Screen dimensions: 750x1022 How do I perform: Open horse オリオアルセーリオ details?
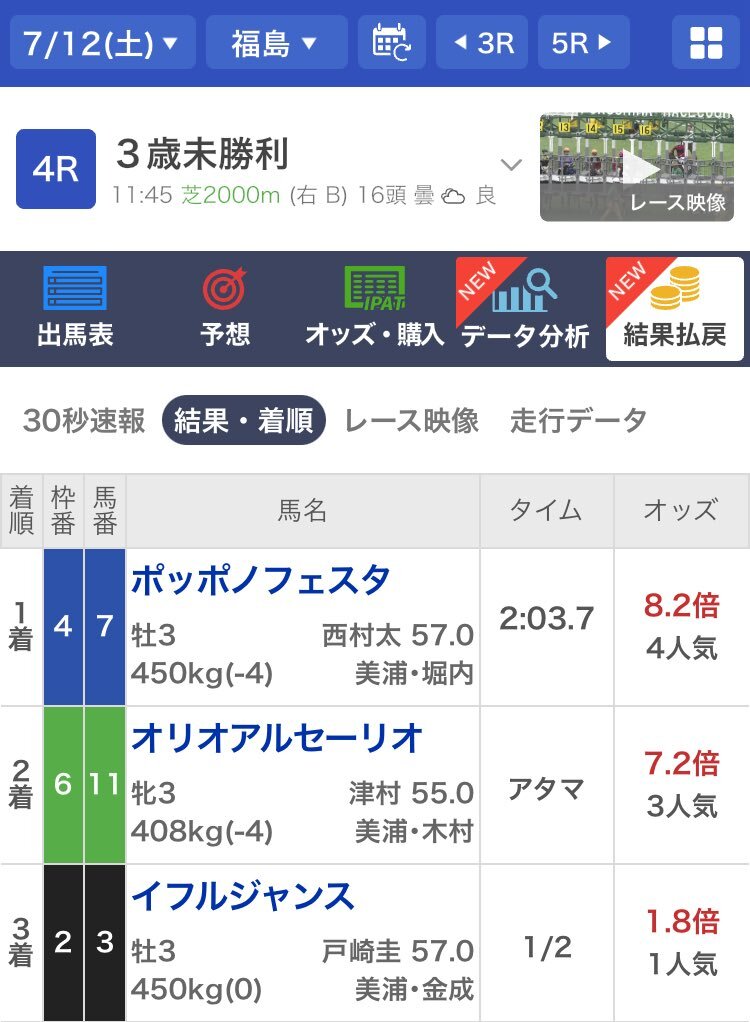(277, 738)
